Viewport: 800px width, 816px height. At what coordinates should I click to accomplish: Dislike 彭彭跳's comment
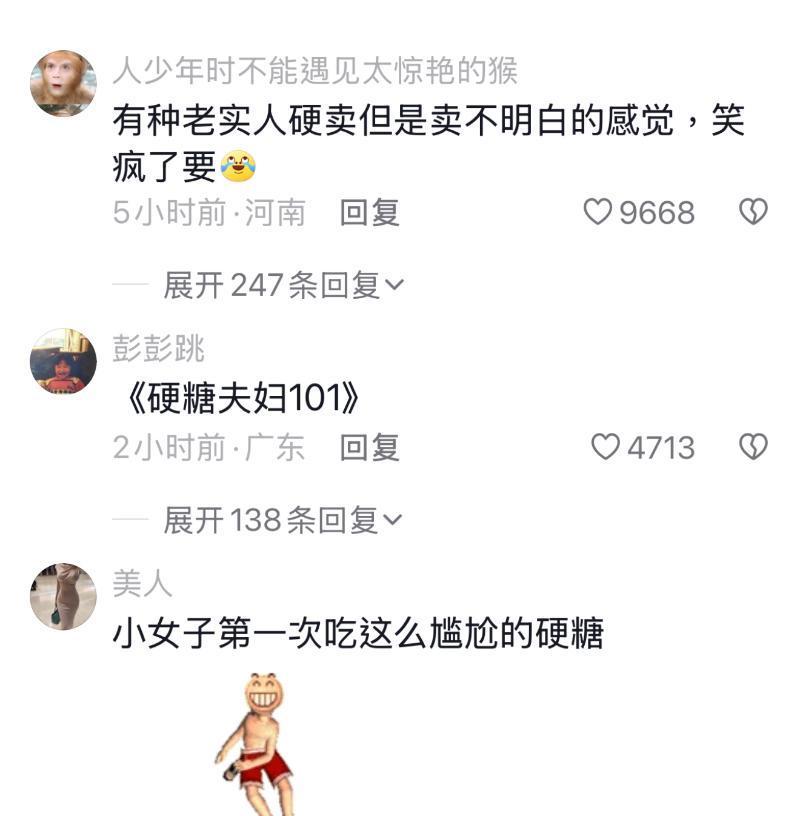753,447
